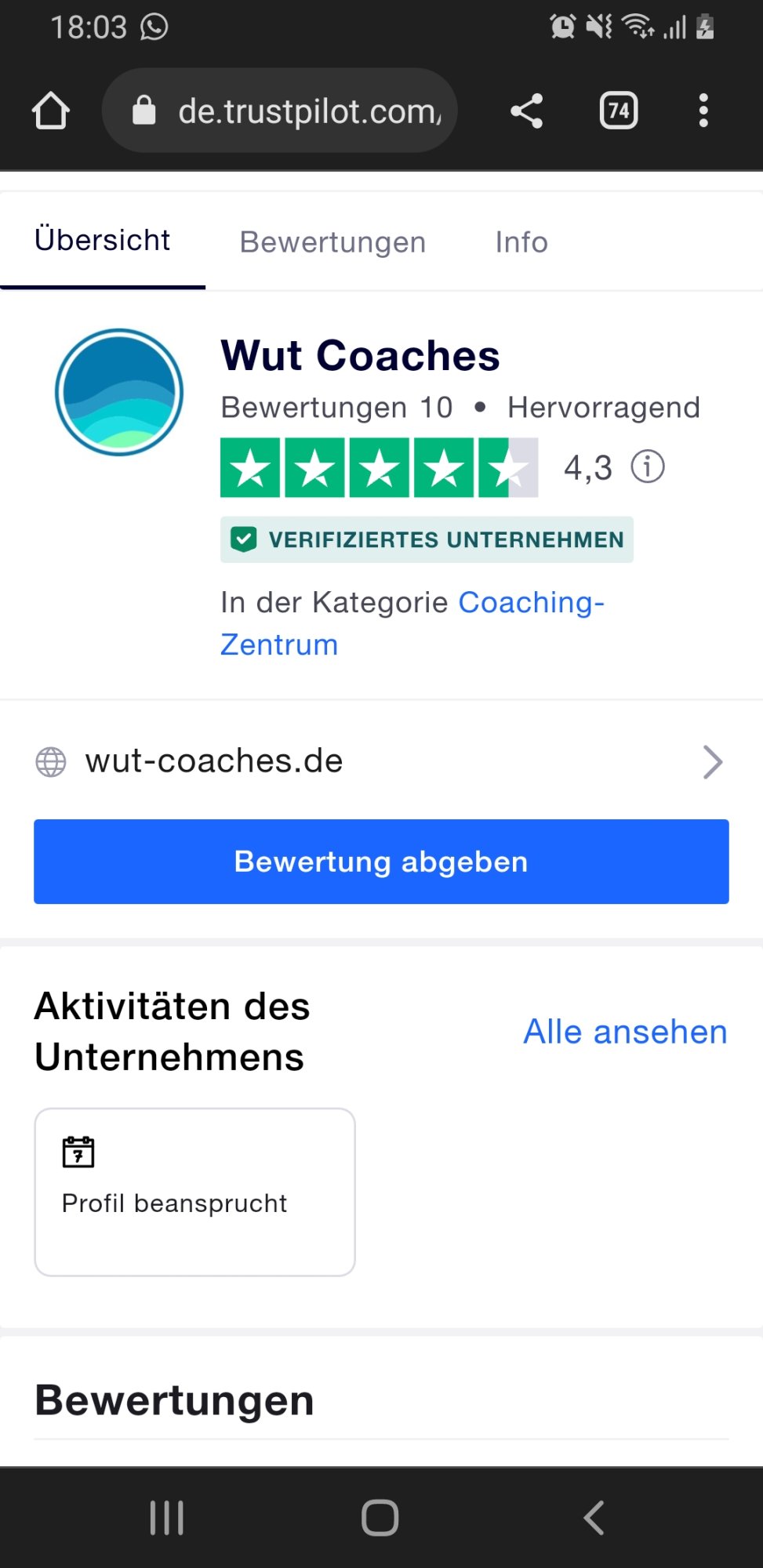Show info about the 4,3 rating

(x=648, y=467)
